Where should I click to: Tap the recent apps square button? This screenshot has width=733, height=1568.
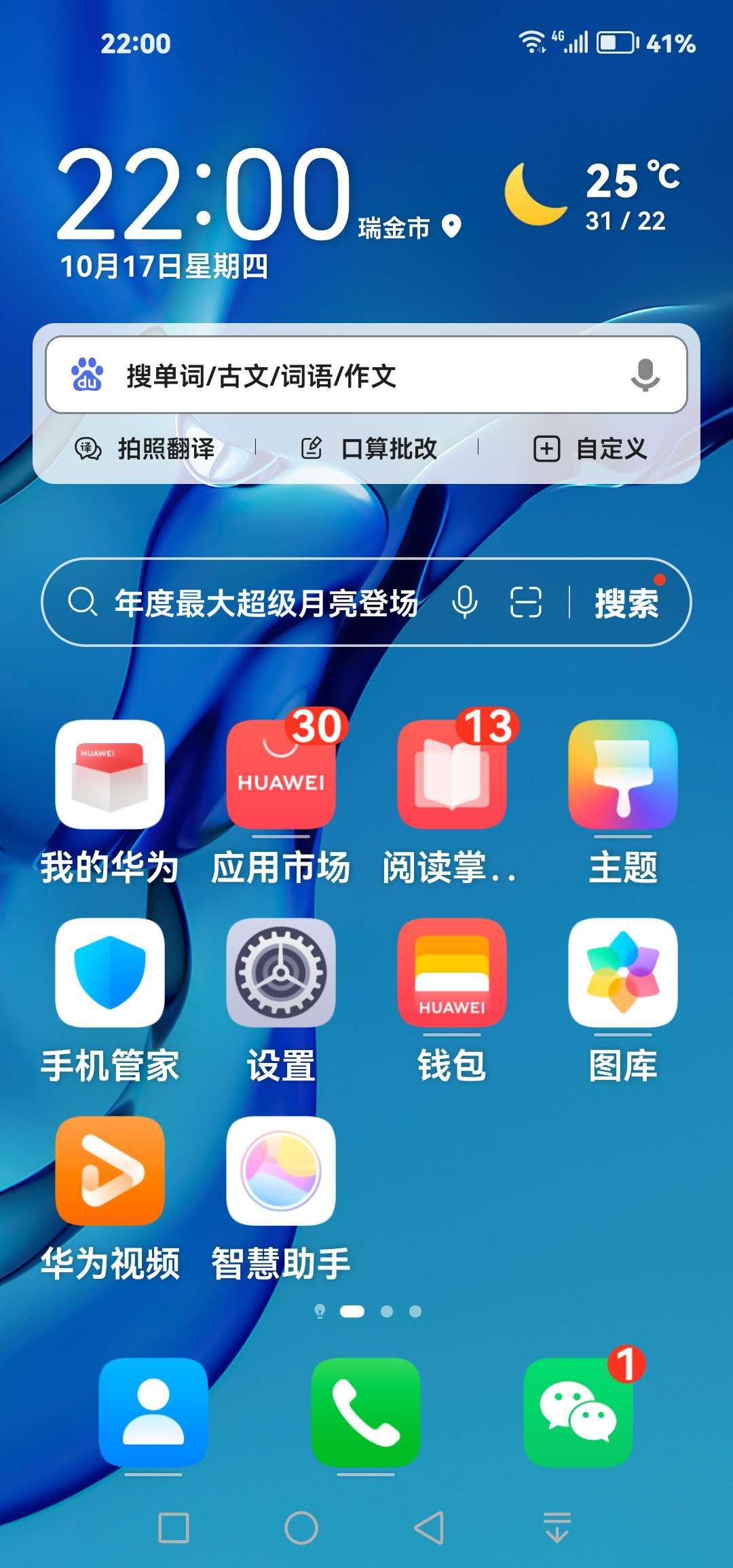click(x=174, y=1528)
